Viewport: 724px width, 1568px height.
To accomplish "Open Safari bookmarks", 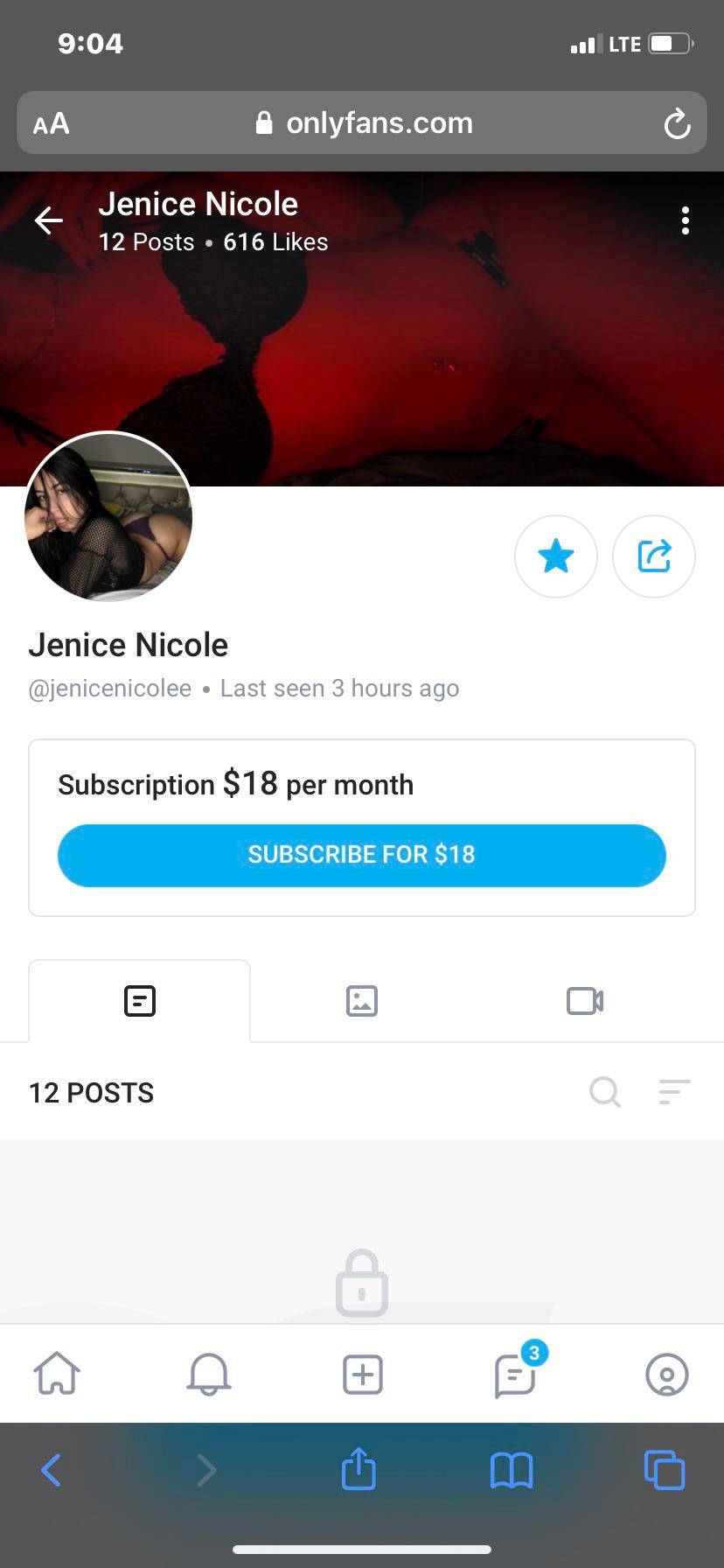I will [x=512, y=1470].
